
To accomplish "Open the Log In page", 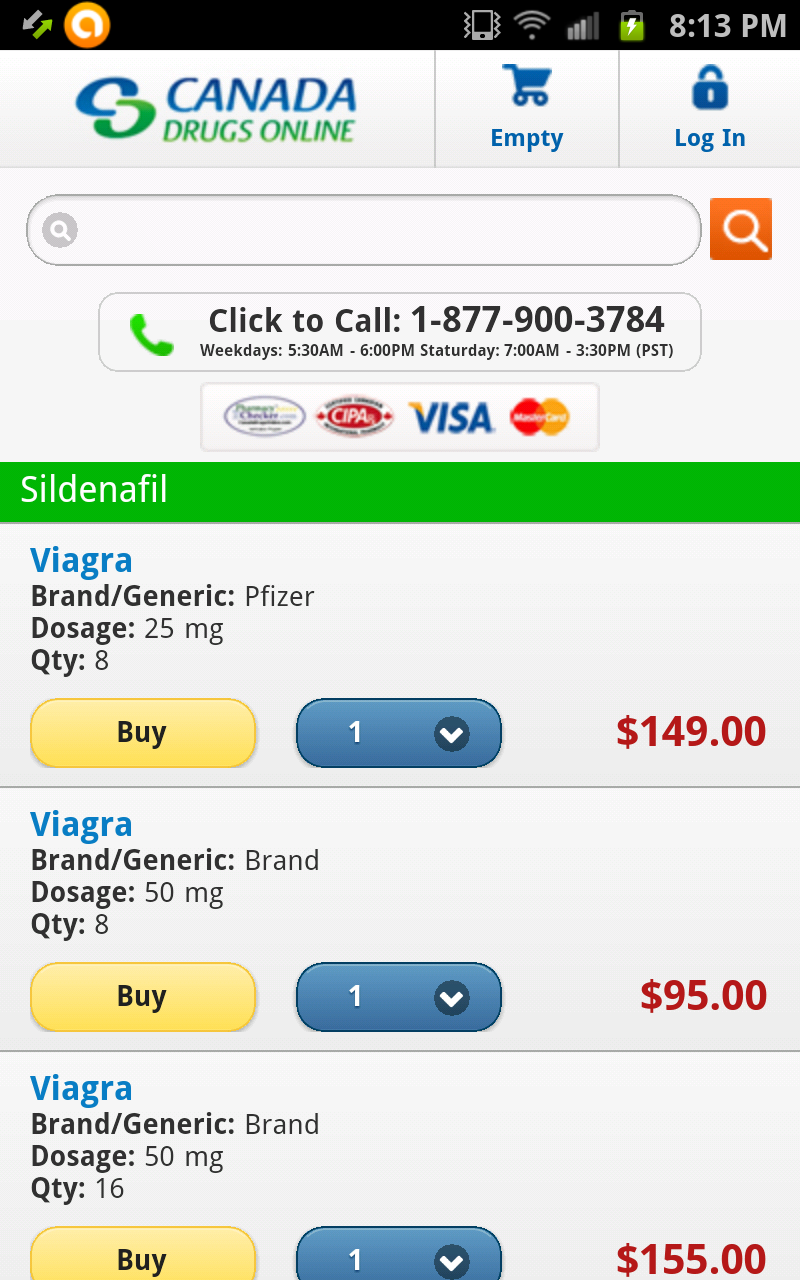I will (709, 108).
